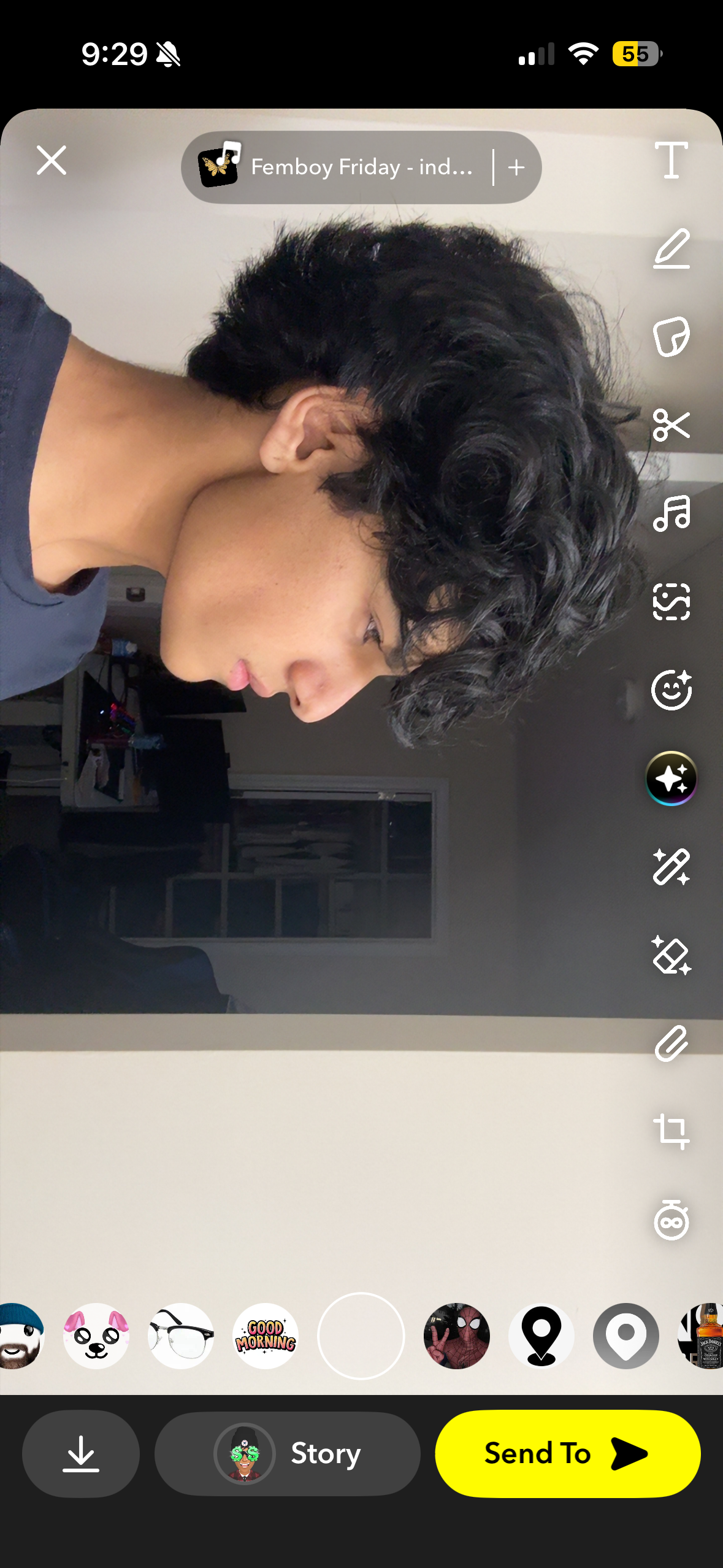Open the crop tool
This screenshot has height=1568, width=723.
click(671, 1132)
